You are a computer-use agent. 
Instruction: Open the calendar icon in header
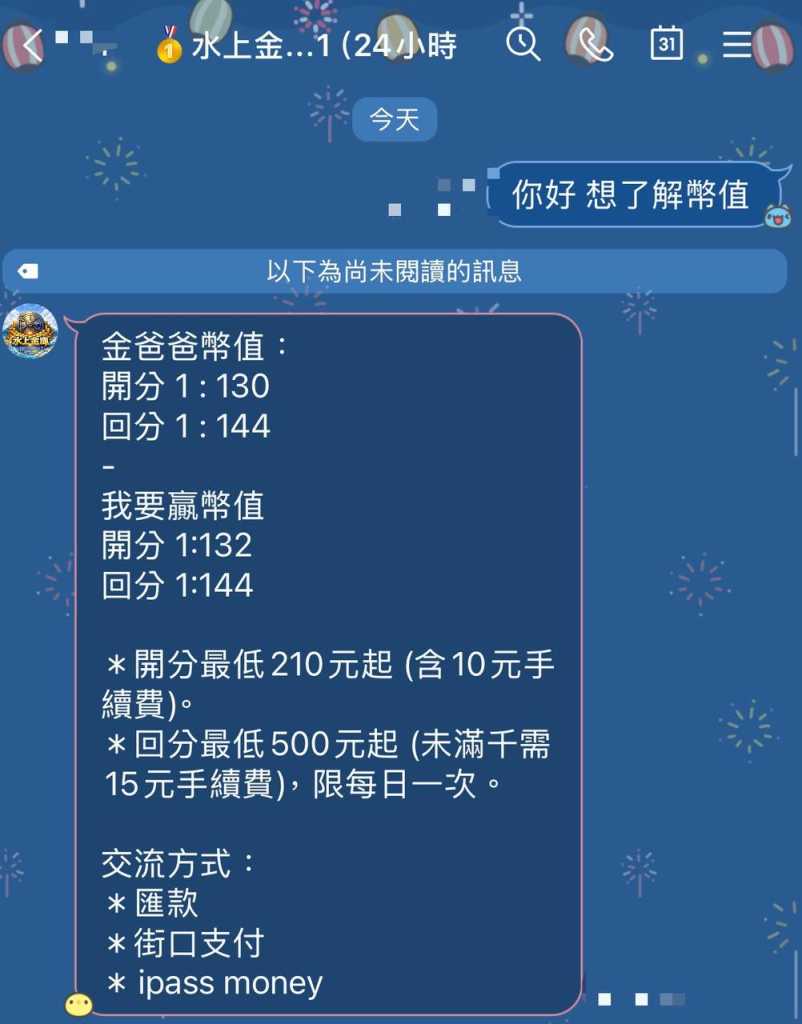click(x=667, y=43)
